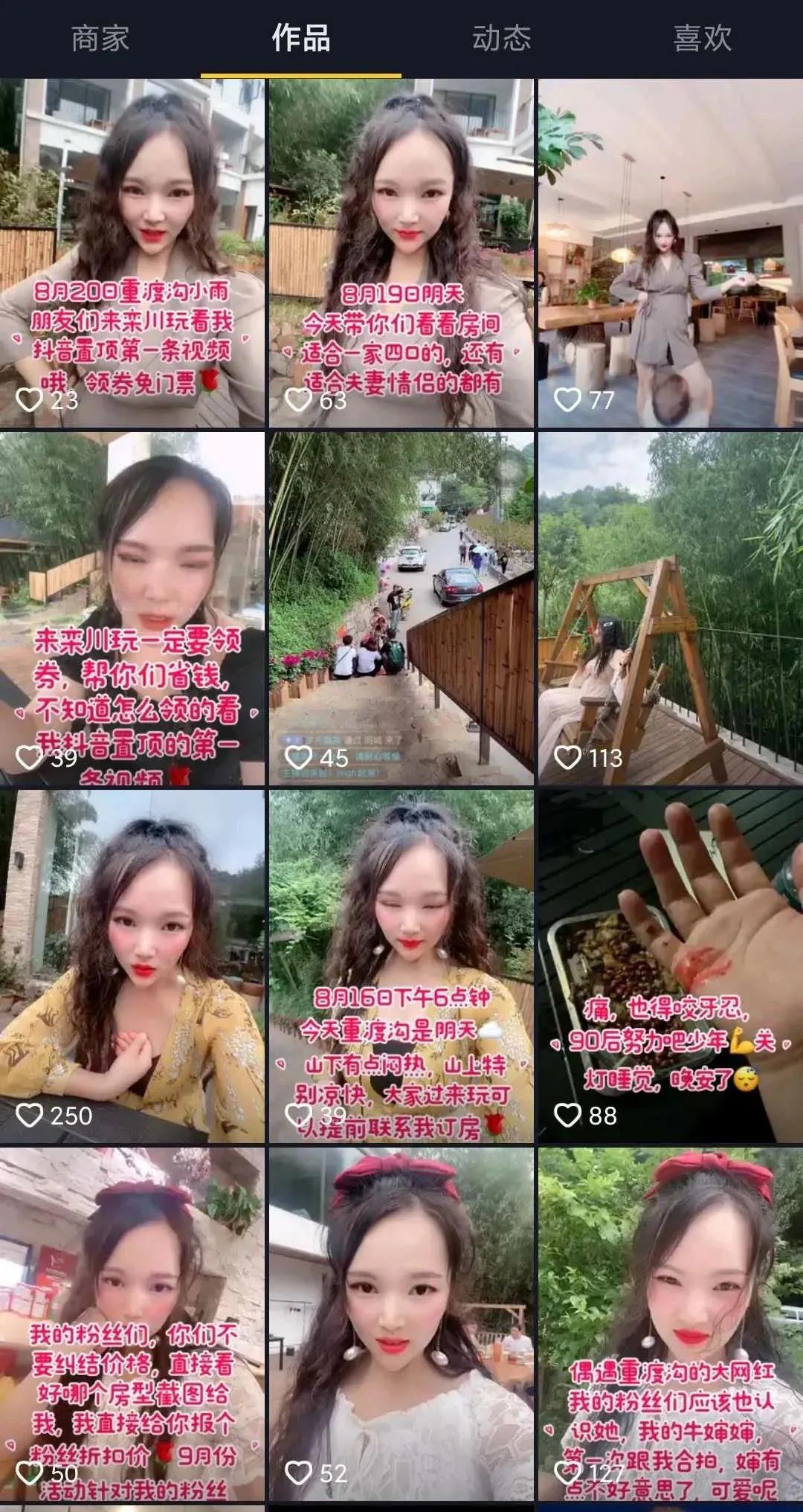
Task: Open the 来栾川玩一定要领券 video
Action: (x=132, y=608)
